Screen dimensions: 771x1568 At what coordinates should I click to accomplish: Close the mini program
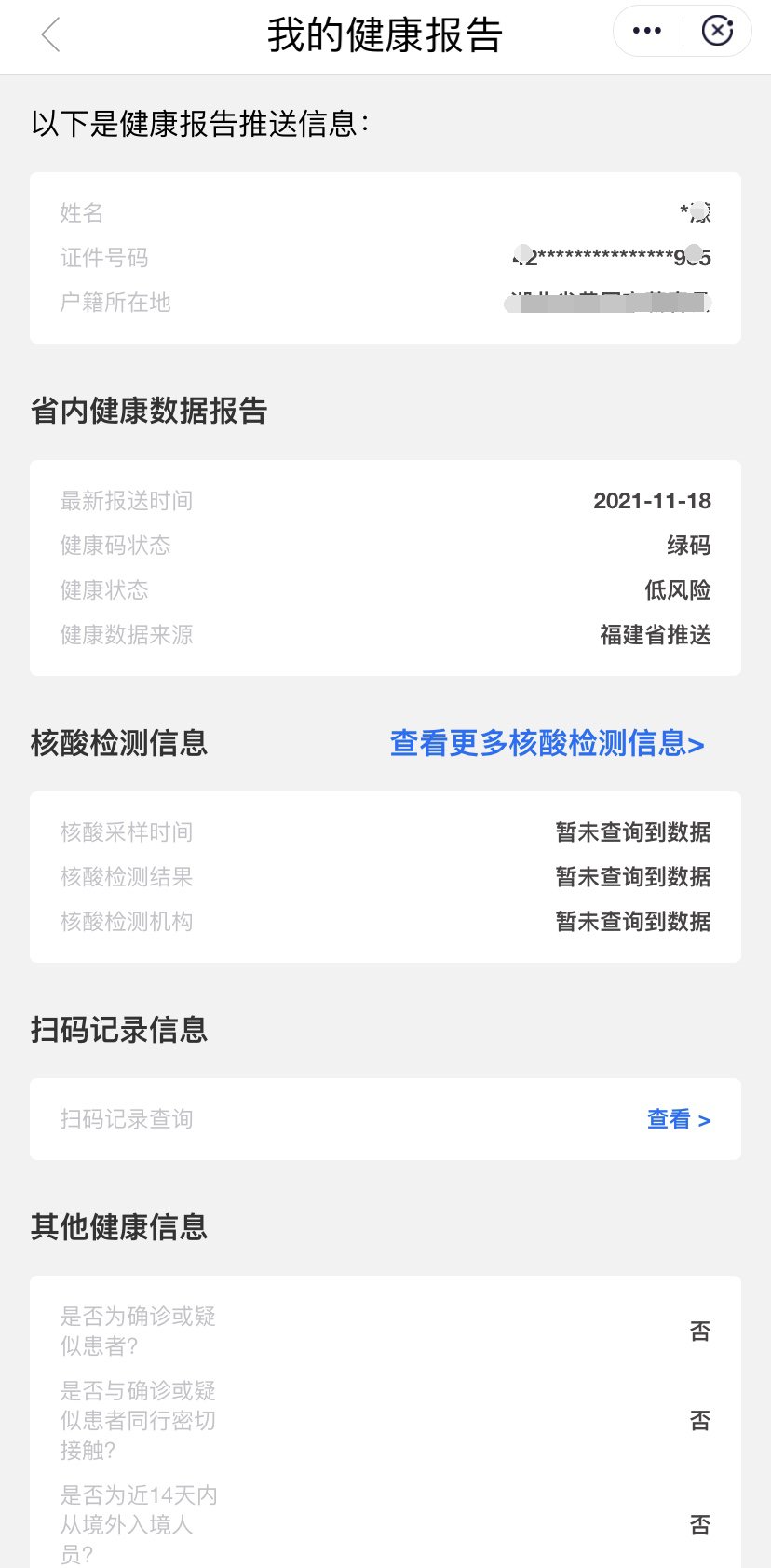tap(717, 31)
